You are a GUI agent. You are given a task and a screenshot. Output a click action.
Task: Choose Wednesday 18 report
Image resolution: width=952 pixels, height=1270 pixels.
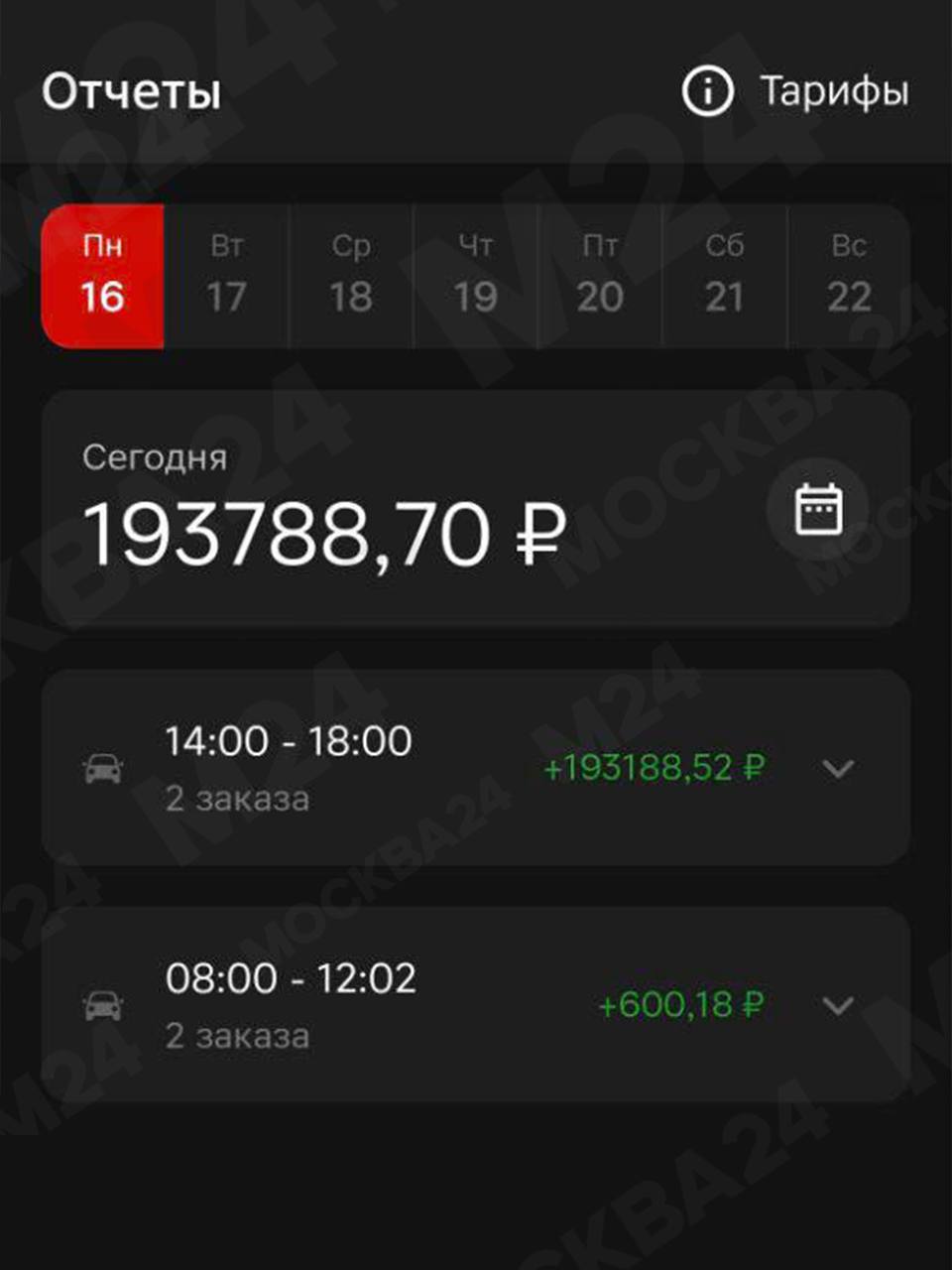point(351,276)
